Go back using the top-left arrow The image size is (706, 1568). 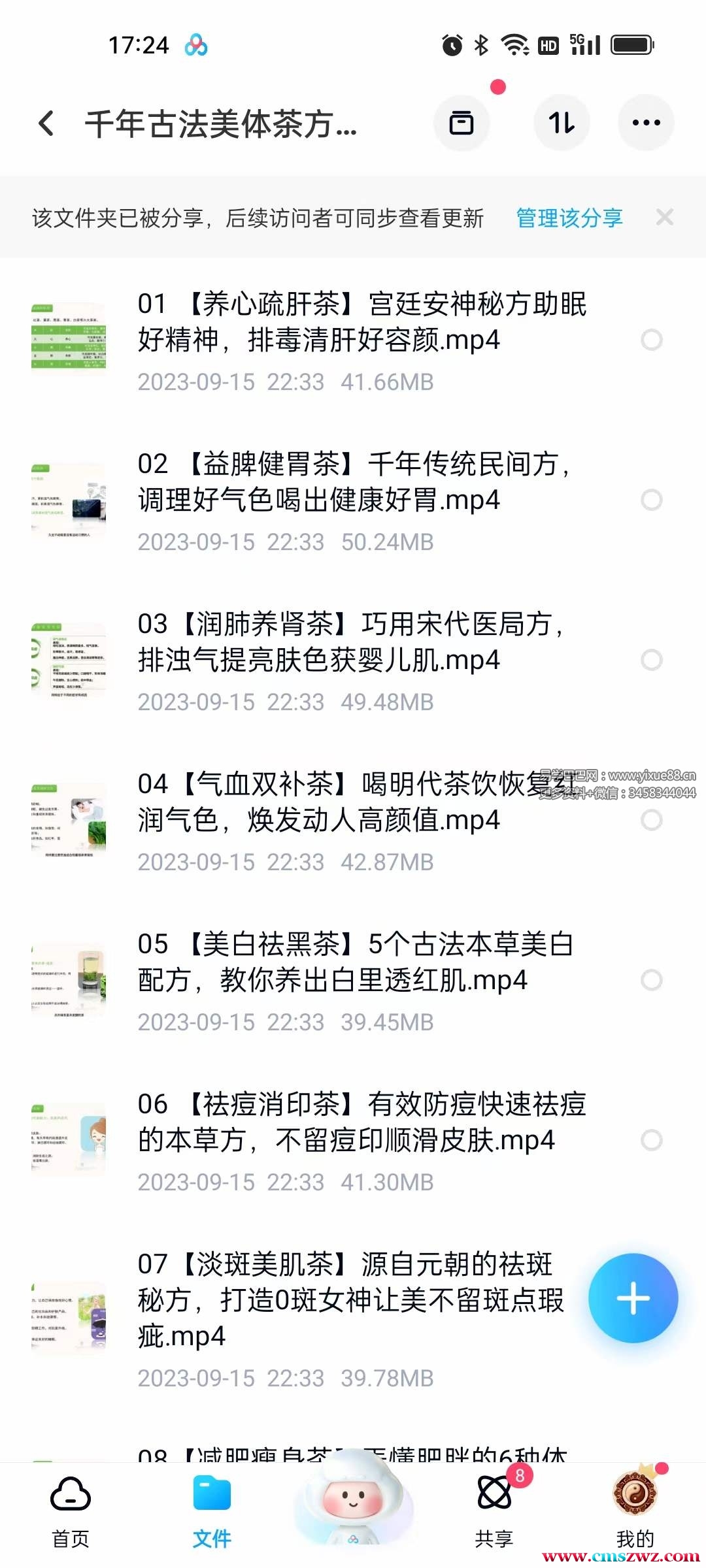pyautogui.click(x=46, y=123)
